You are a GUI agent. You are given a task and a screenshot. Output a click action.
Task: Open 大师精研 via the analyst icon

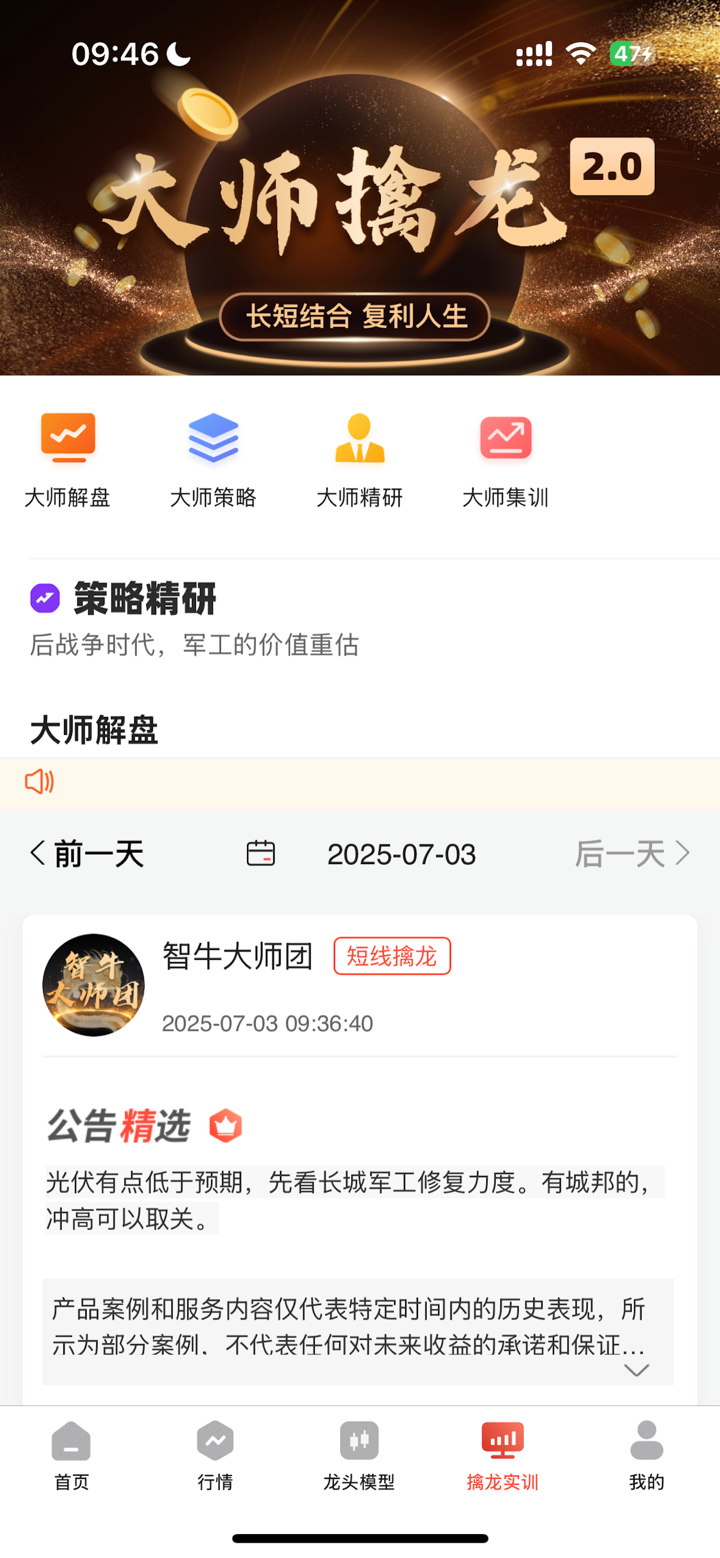coord(359,437)
